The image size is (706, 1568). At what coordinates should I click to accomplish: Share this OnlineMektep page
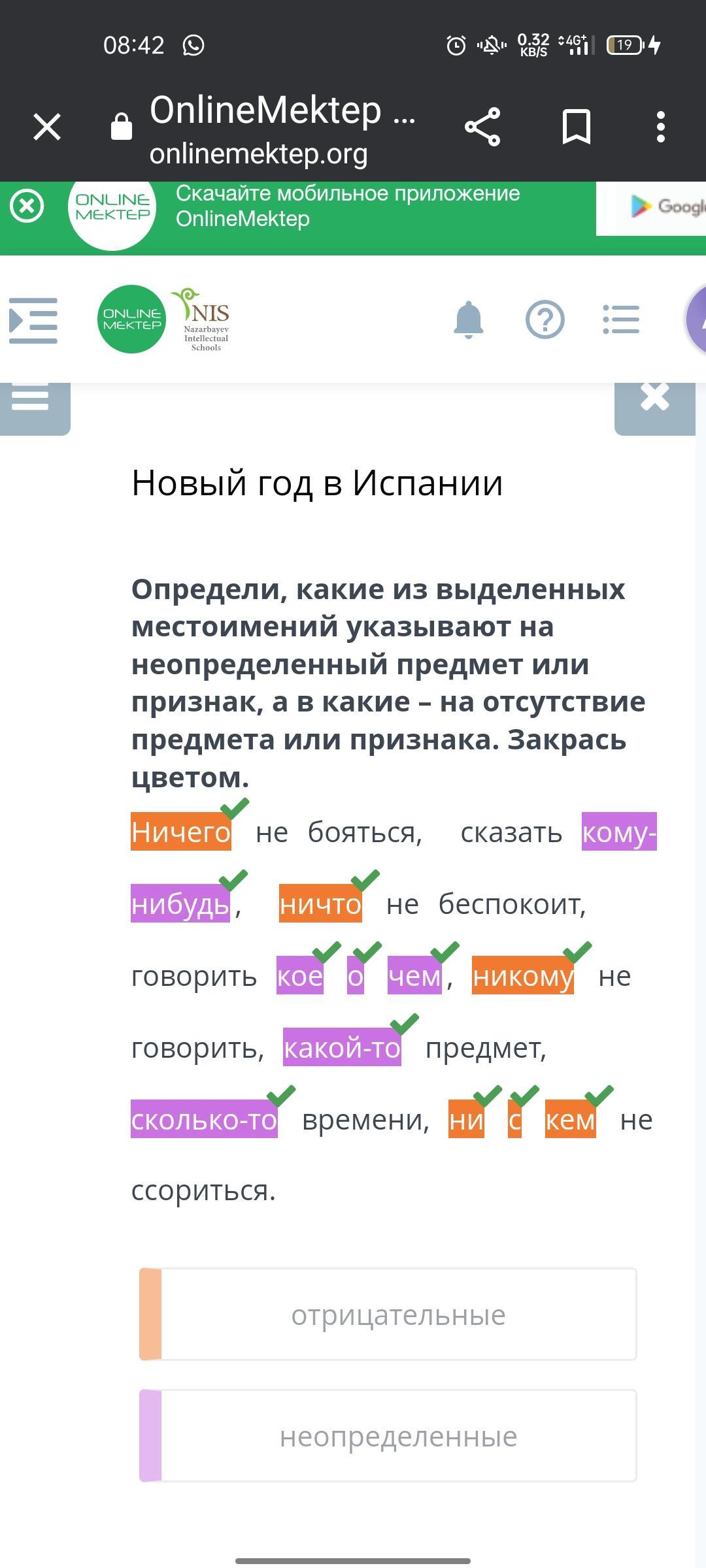[x=482, y=127]
